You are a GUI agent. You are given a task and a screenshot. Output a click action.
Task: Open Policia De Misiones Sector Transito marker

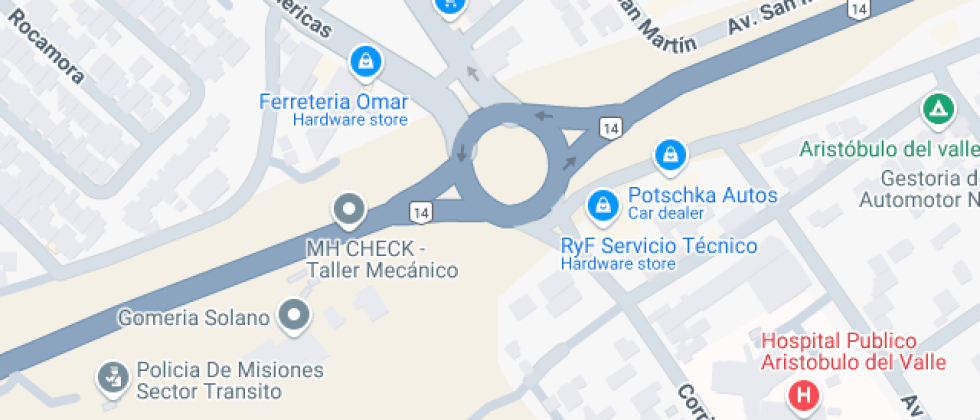pyautogui.click(x=112, y=377)
